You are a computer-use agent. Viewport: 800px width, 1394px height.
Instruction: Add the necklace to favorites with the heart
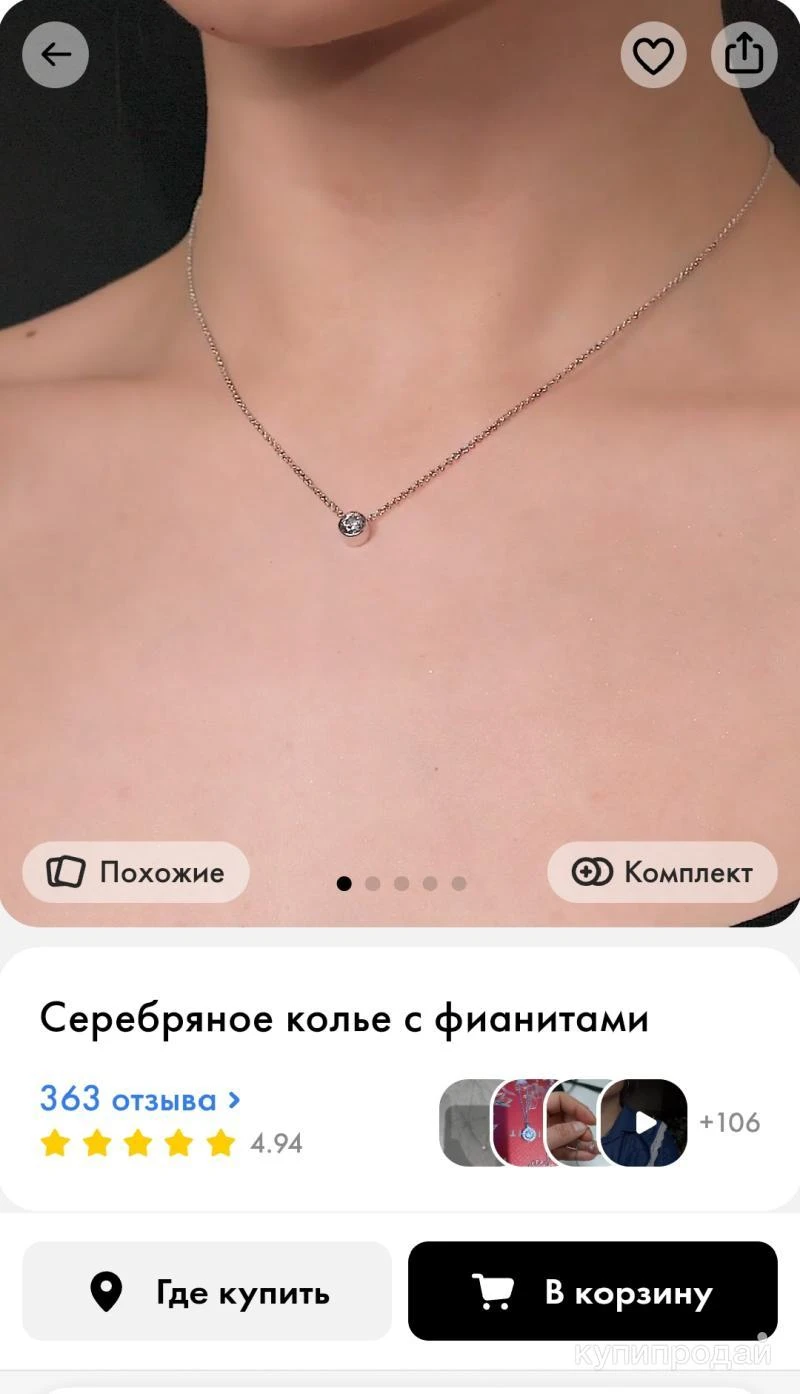pyautogui.click(x=653, y=54)
